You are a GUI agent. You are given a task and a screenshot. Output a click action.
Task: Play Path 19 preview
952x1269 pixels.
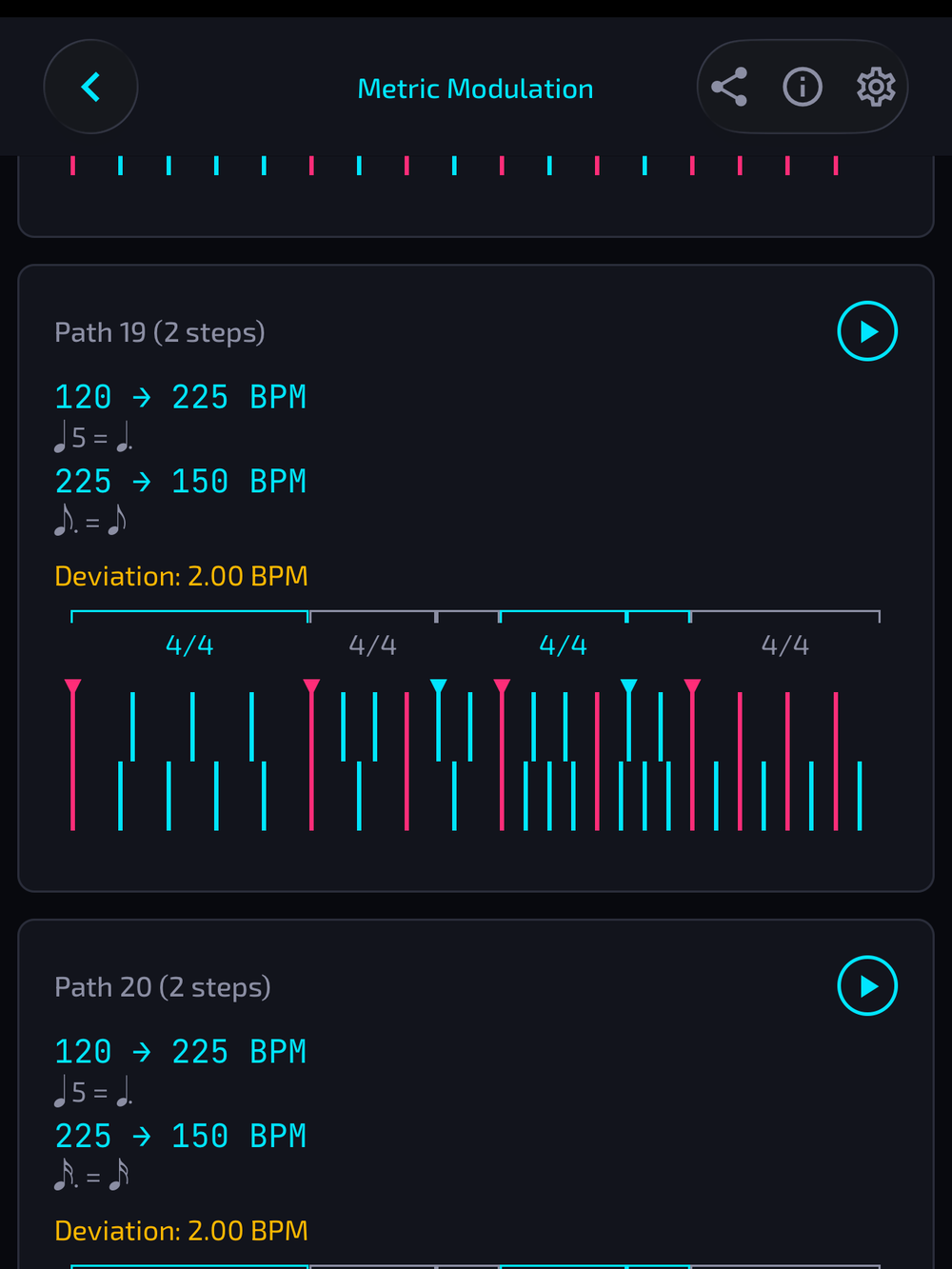[866, 331]
